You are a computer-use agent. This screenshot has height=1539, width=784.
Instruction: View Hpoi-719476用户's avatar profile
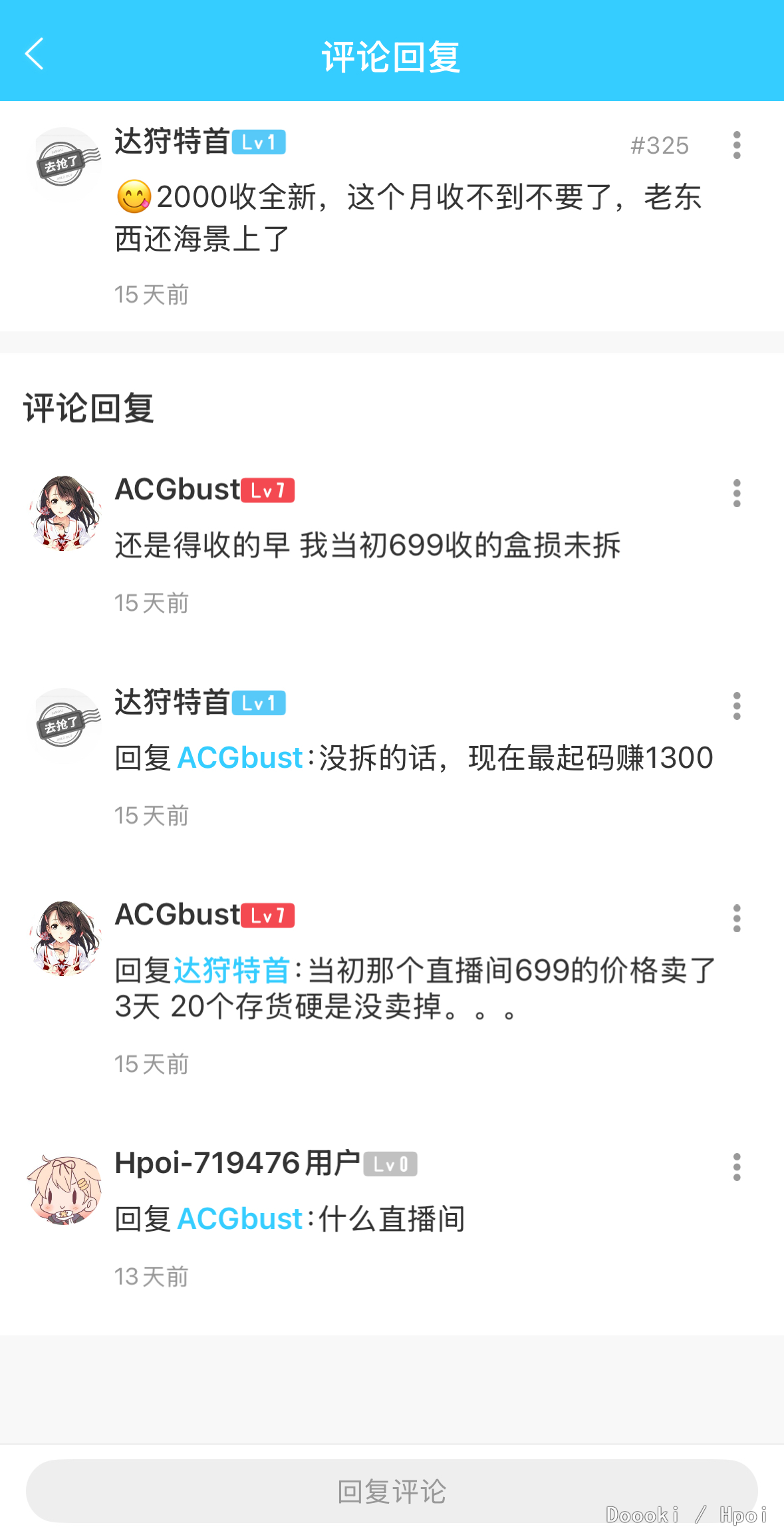click(65, 1190)
